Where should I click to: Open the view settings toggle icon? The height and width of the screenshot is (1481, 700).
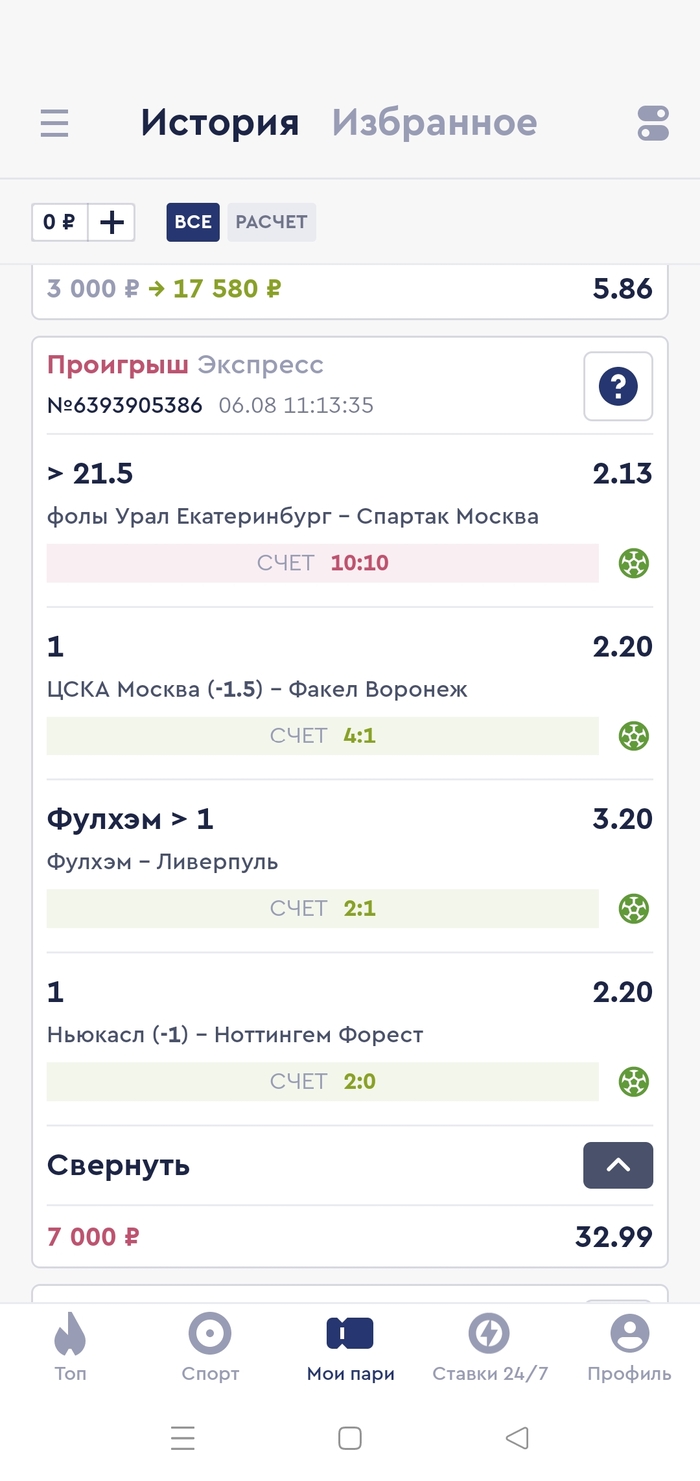(x=652, y=123)
